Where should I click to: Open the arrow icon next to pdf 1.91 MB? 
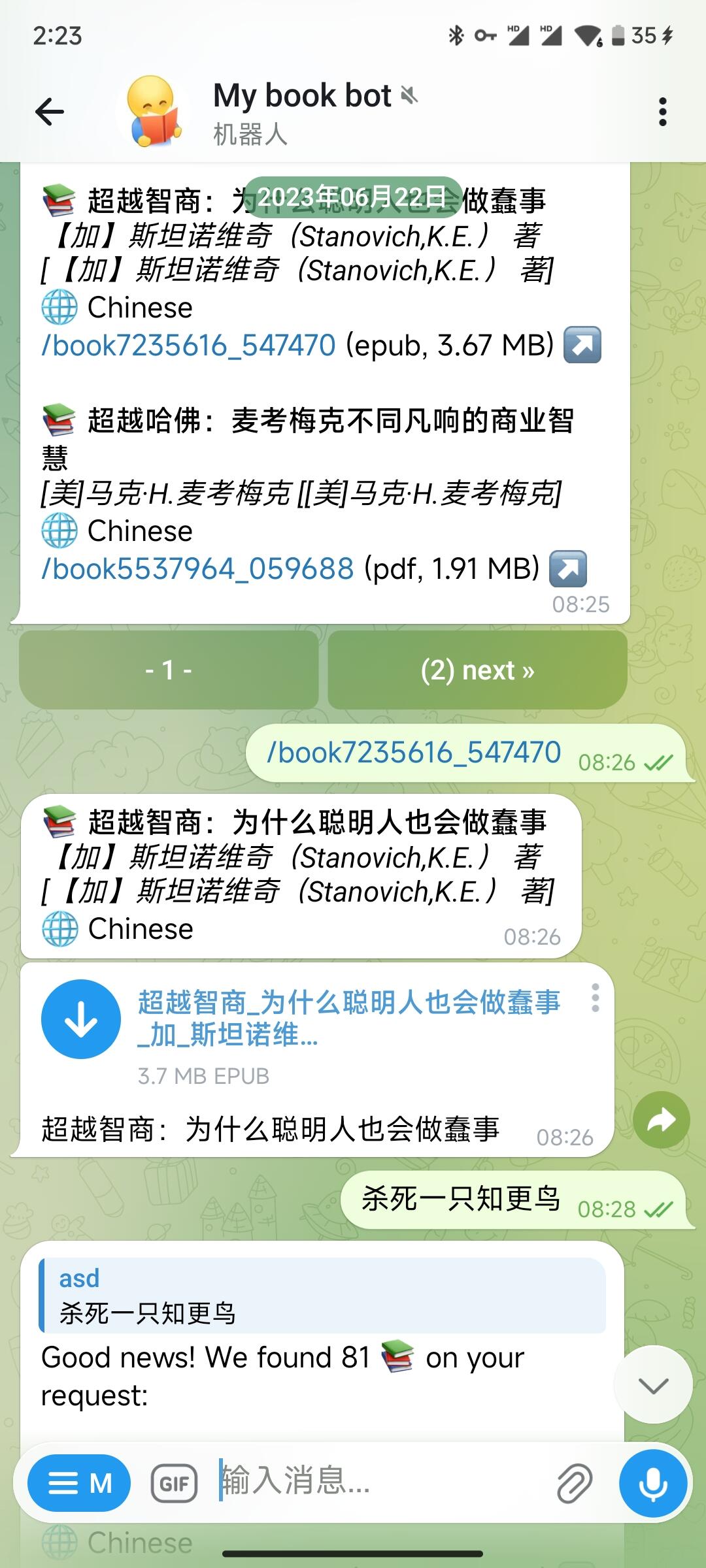point(567,568)
